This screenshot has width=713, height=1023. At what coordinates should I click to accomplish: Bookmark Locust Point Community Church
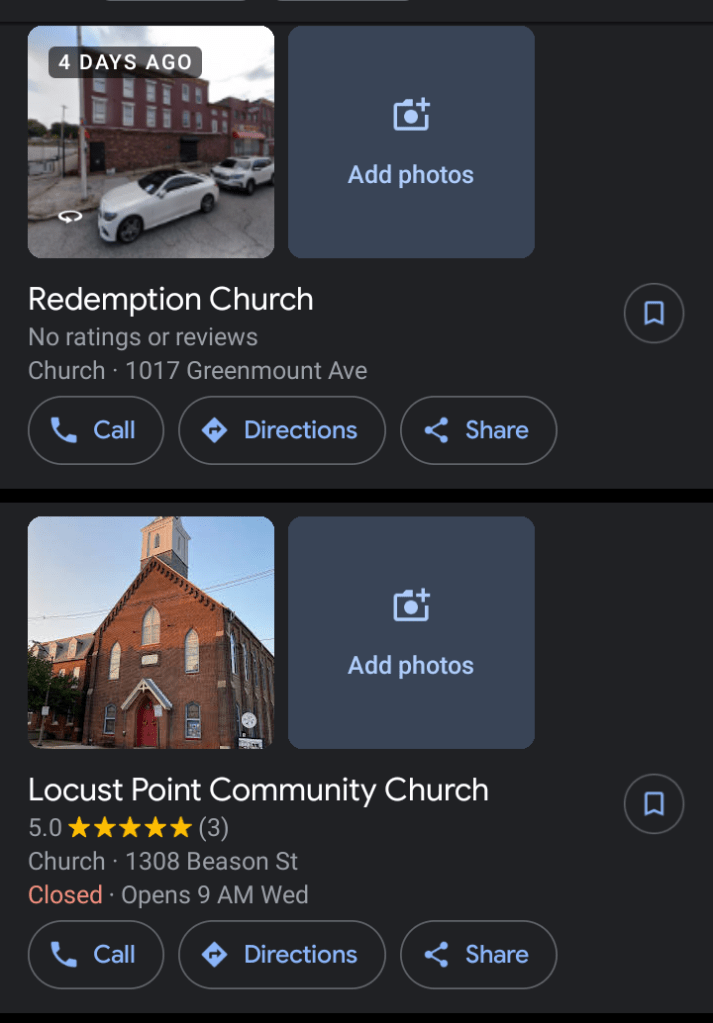(x=653, y=804)
